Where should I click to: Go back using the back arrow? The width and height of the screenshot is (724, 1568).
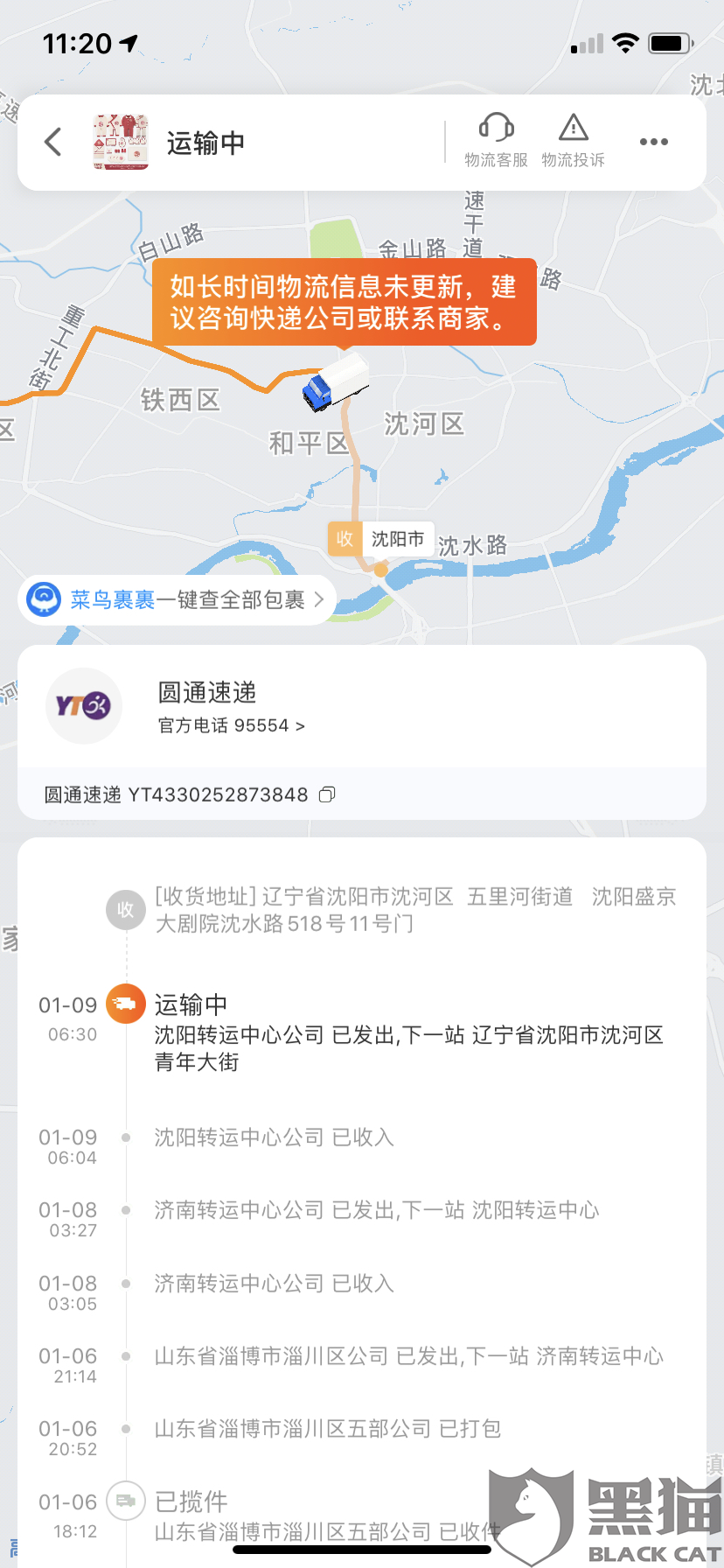pos(53,142)
